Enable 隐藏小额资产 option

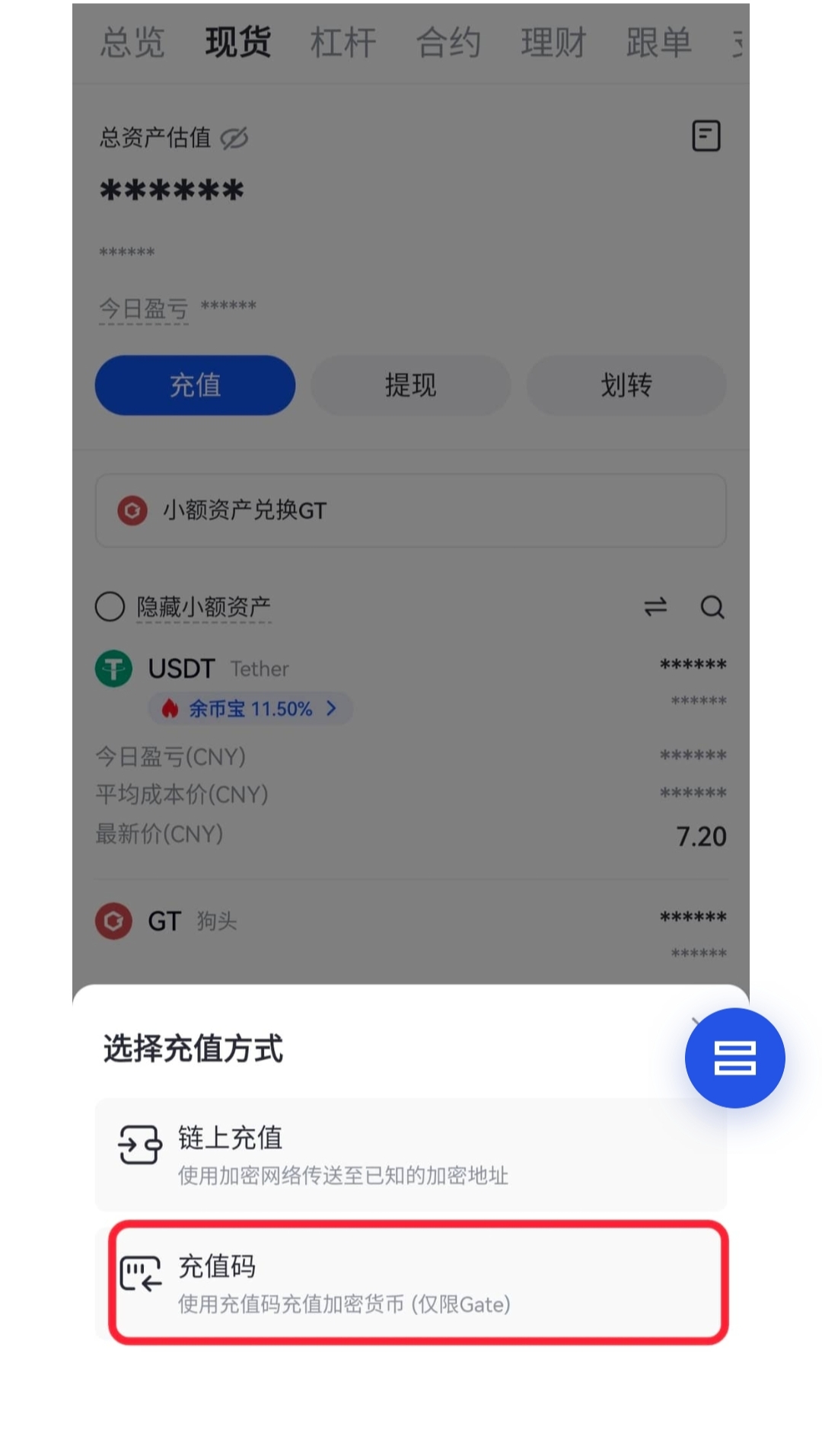coord(110,607)
